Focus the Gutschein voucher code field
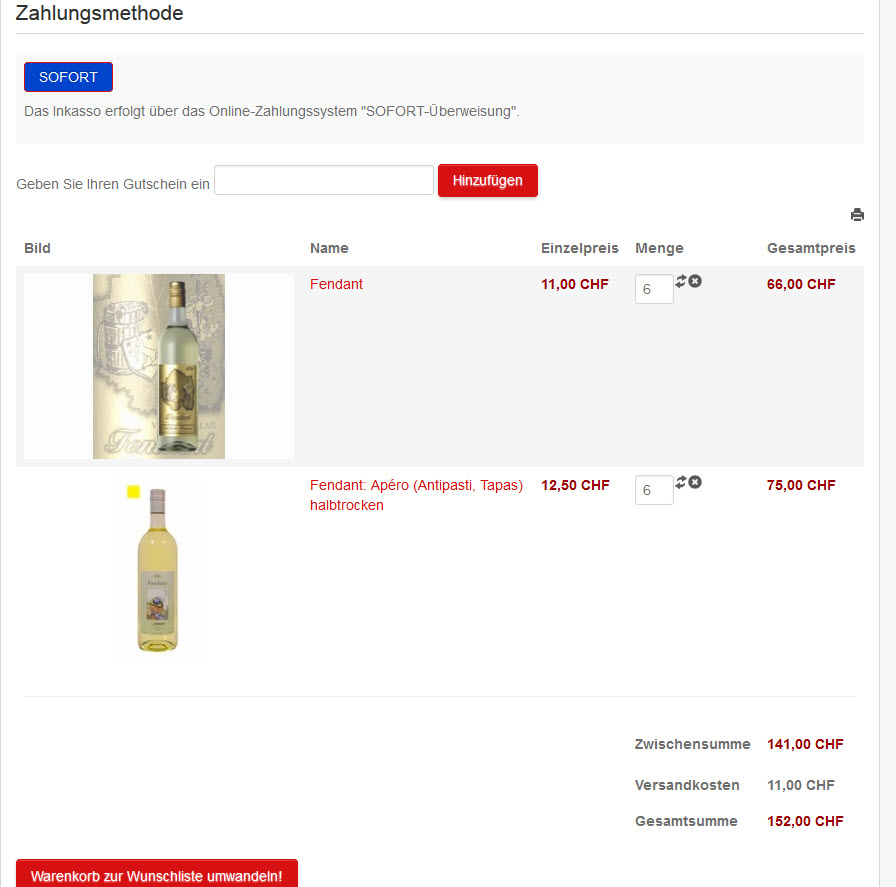This screenshot has width=896, height=887. 323,181
